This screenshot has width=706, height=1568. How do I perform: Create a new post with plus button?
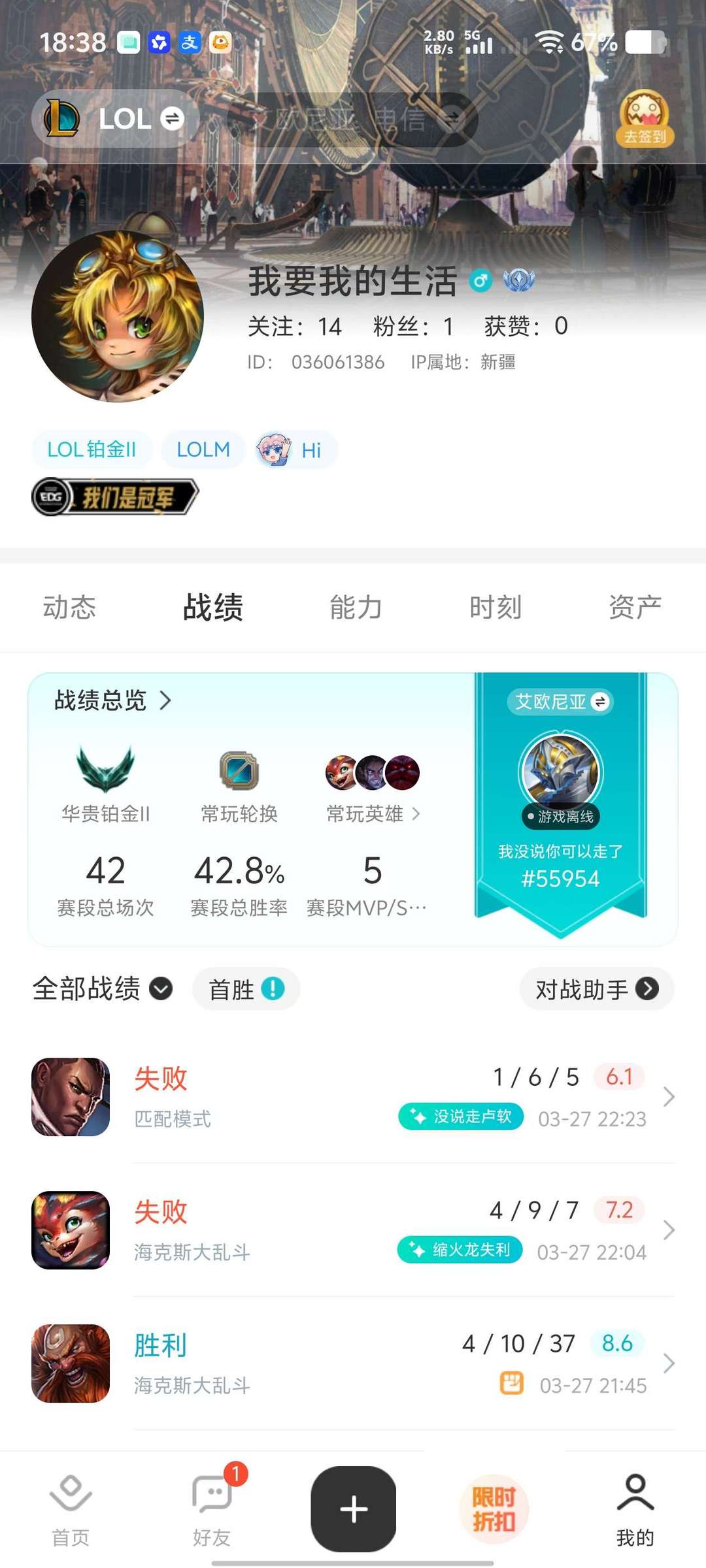tap(354, 1509)
